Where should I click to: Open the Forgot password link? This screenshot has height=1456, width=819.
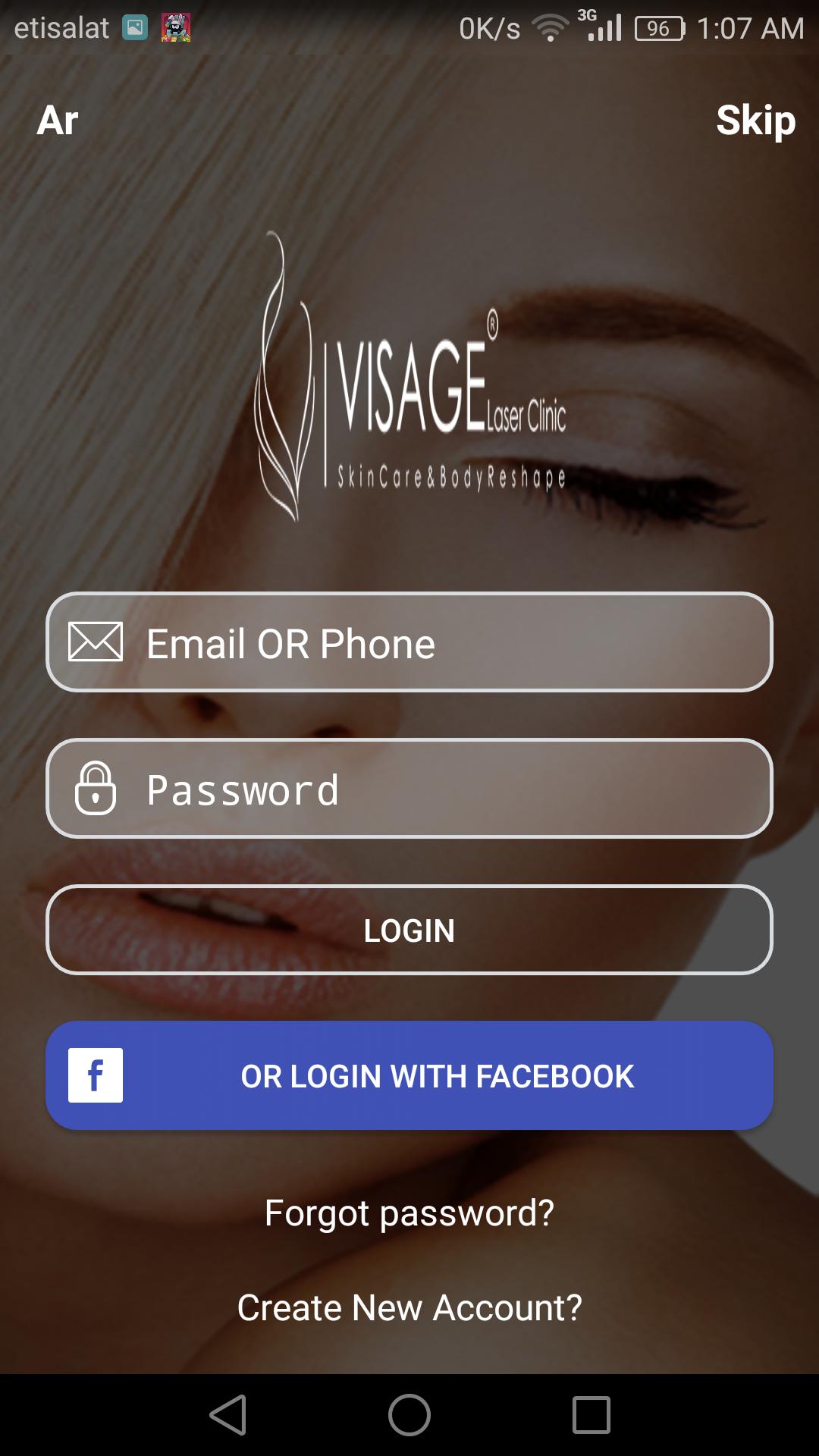(x=409, y=1213)
